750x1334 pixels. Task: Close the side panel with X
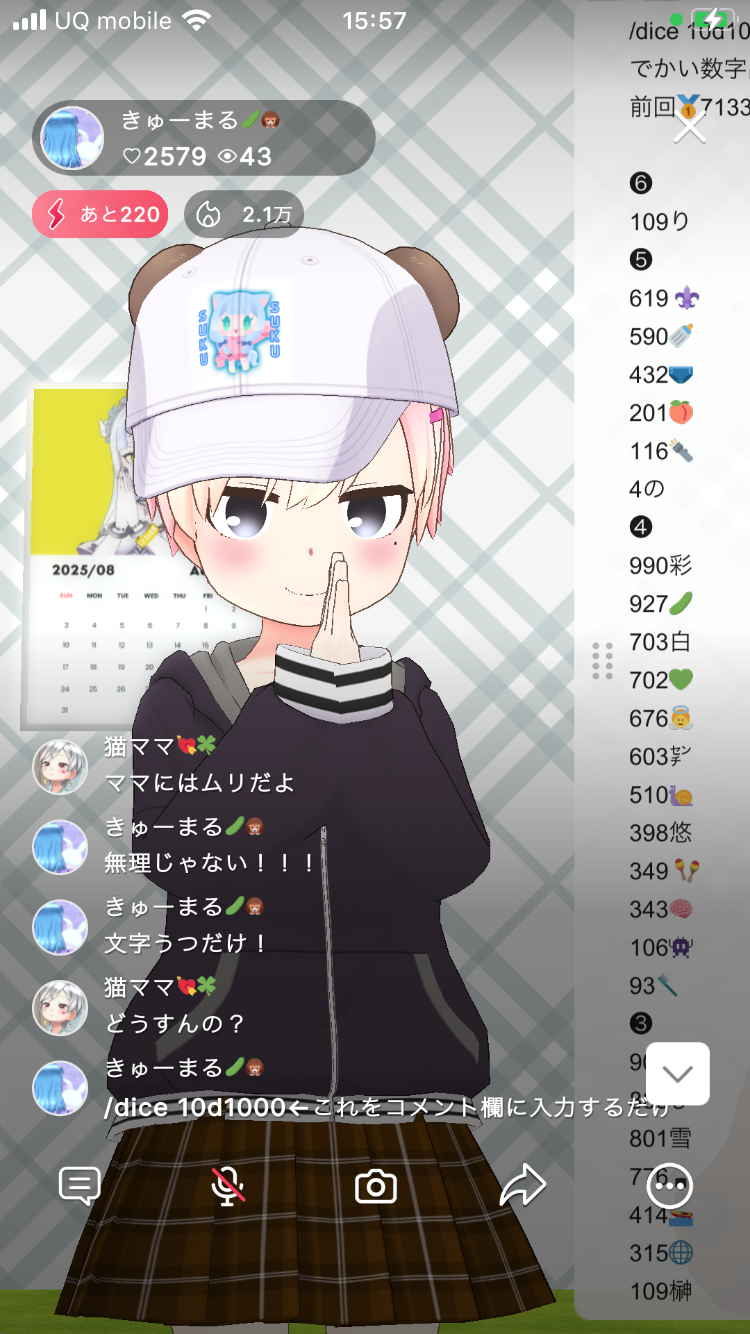(690, 127)
